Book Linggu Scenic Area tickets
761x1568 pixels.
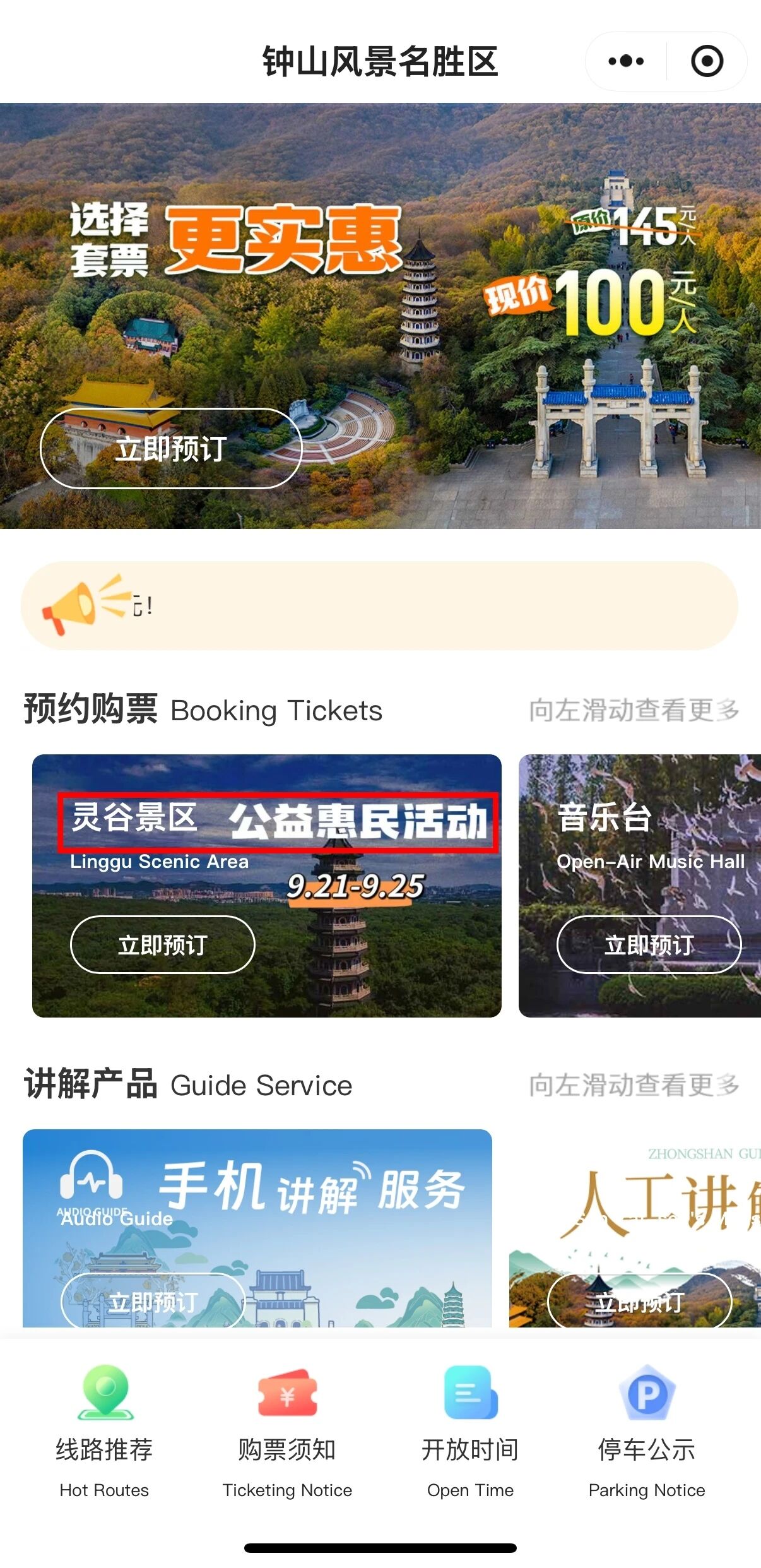point(162,944)
